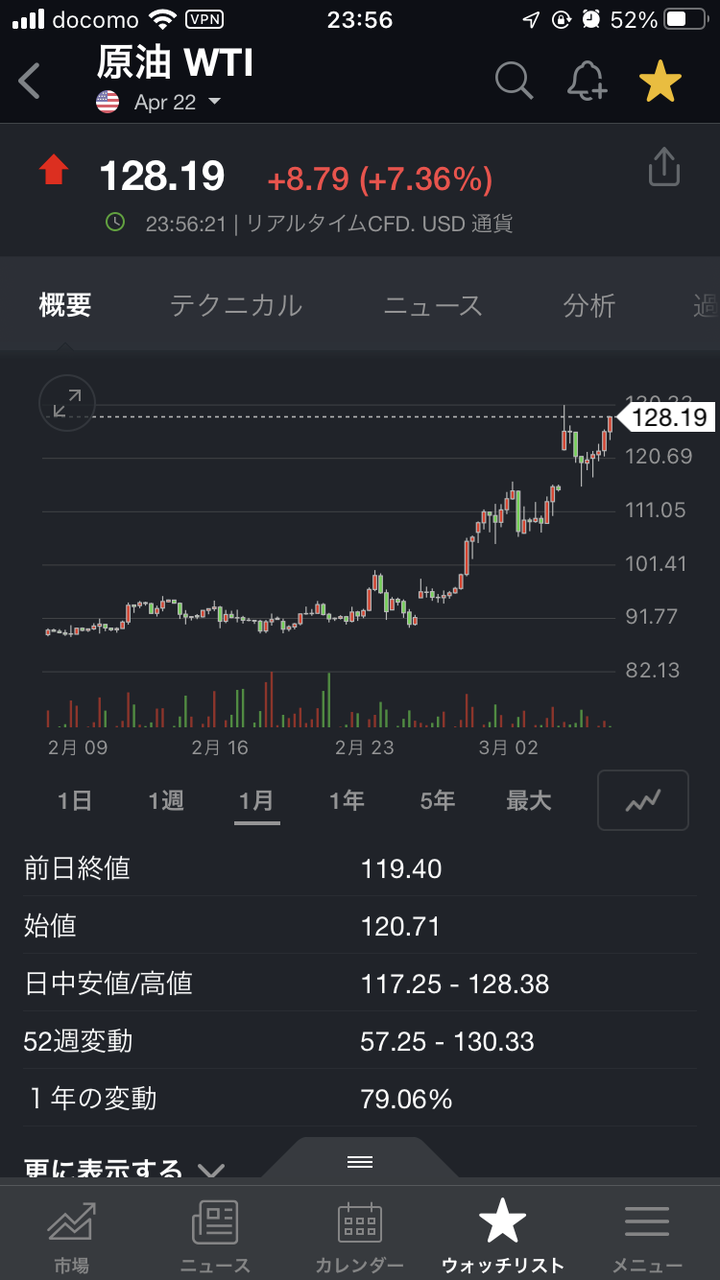This screenshot has height=1280, width=720.
Task: Open the カレンダー bottom tab
Action: tap(359, 1237)
